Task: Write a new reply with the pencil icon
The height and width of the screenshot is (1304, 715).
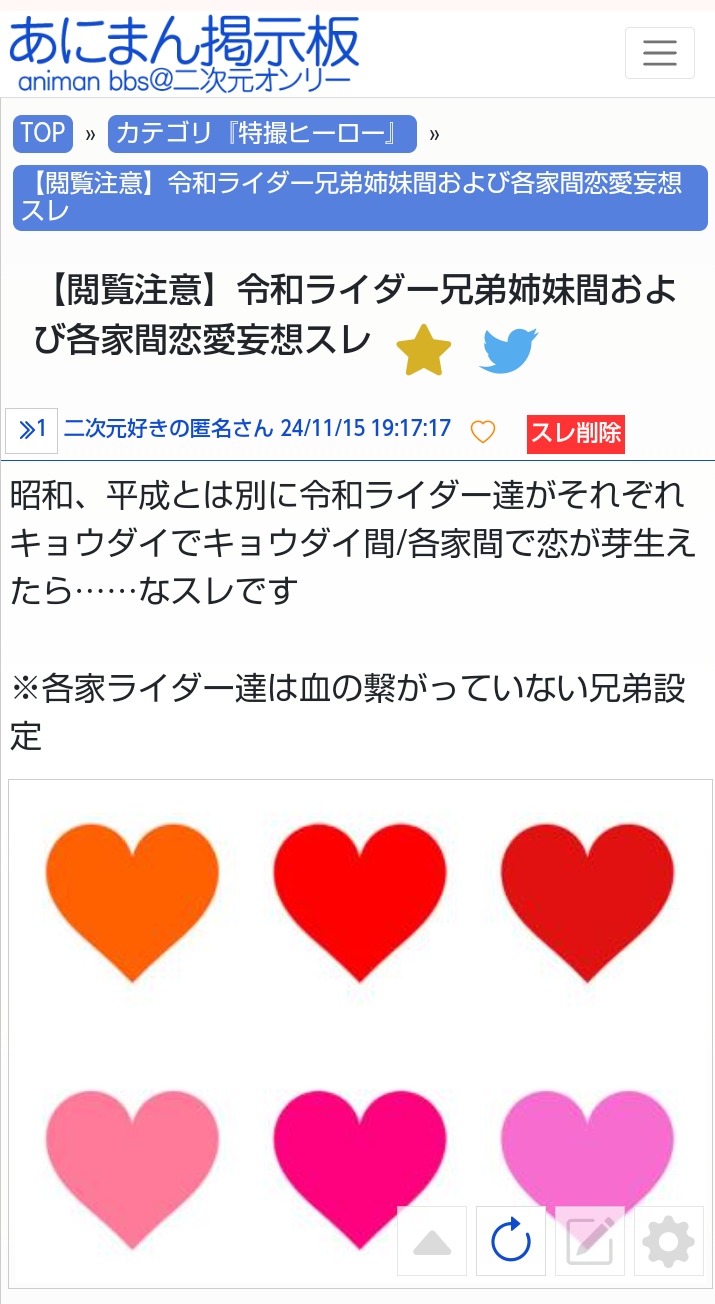Action: 590,1241
